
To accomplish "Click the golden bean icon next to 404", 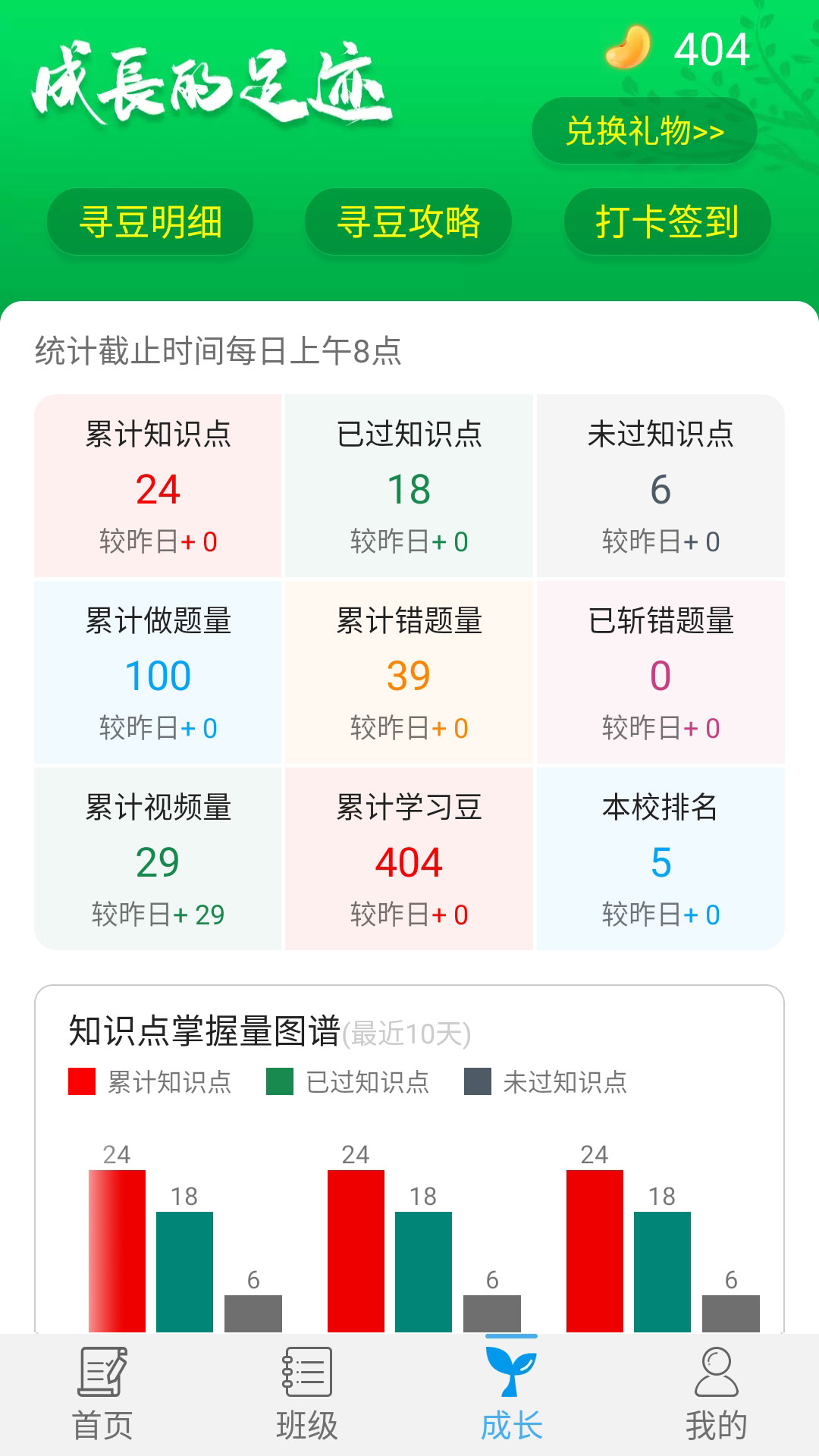I will 626,47.
